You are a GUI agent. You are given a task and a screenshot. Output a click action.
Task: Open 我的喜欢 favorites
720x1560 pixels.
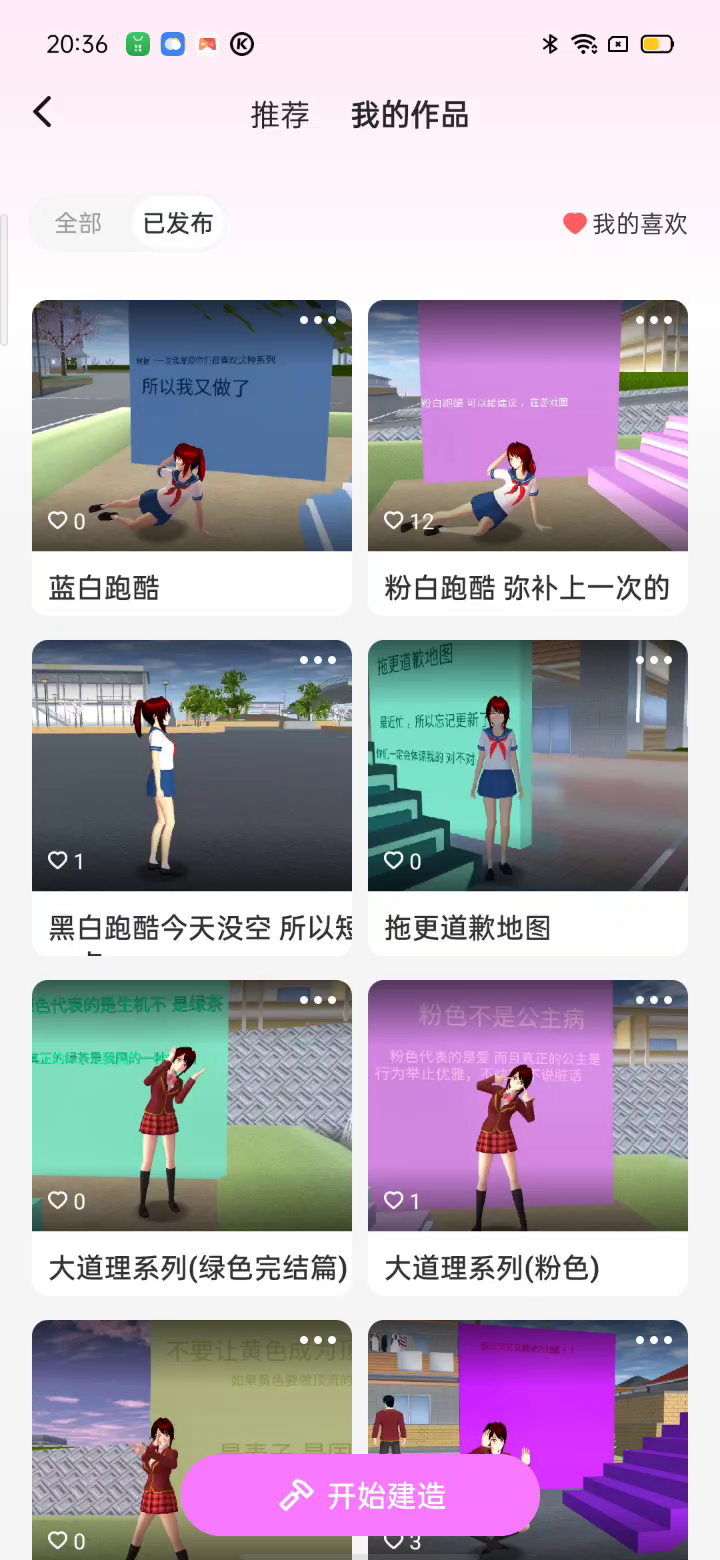tap(626, 224)
